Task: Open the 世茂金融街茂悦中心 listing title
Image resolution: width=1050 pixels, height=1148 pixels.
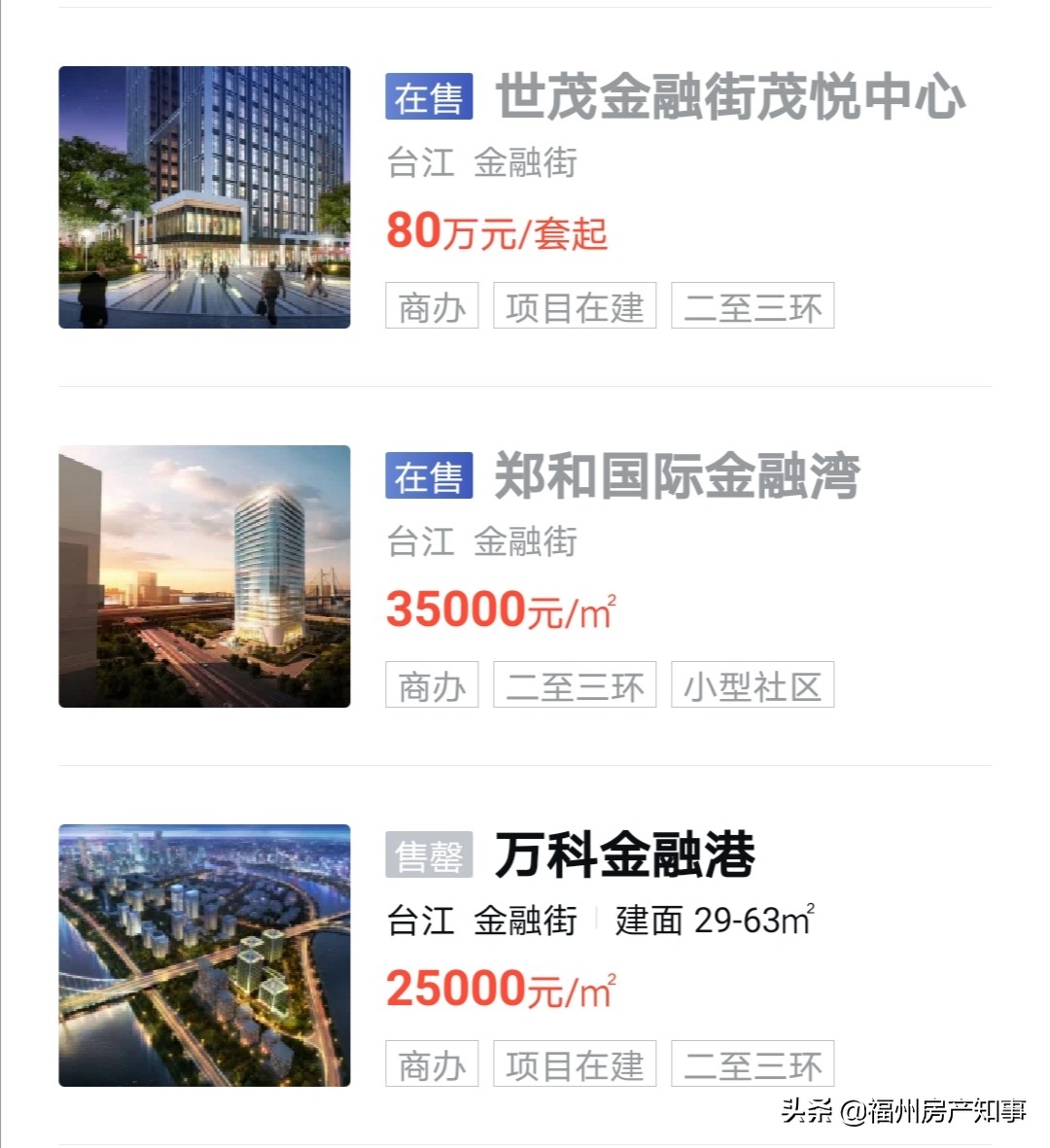Action: [x=729, y=98]
